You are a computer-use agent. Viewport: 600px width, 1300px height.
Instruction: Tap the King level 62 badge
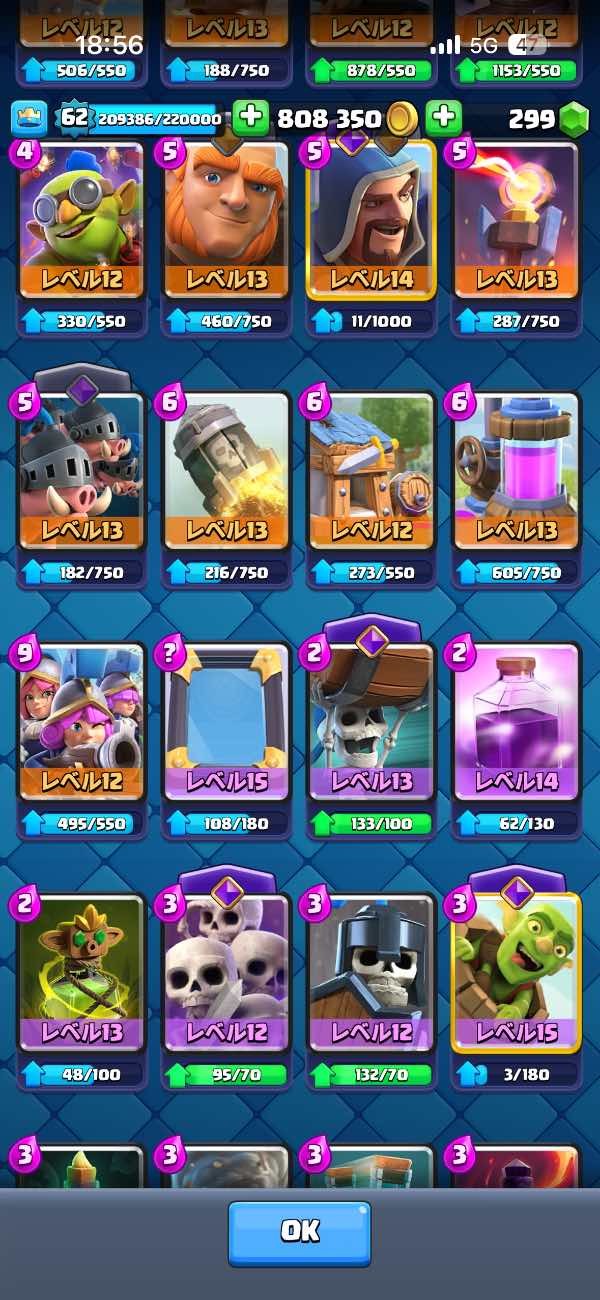75,119
